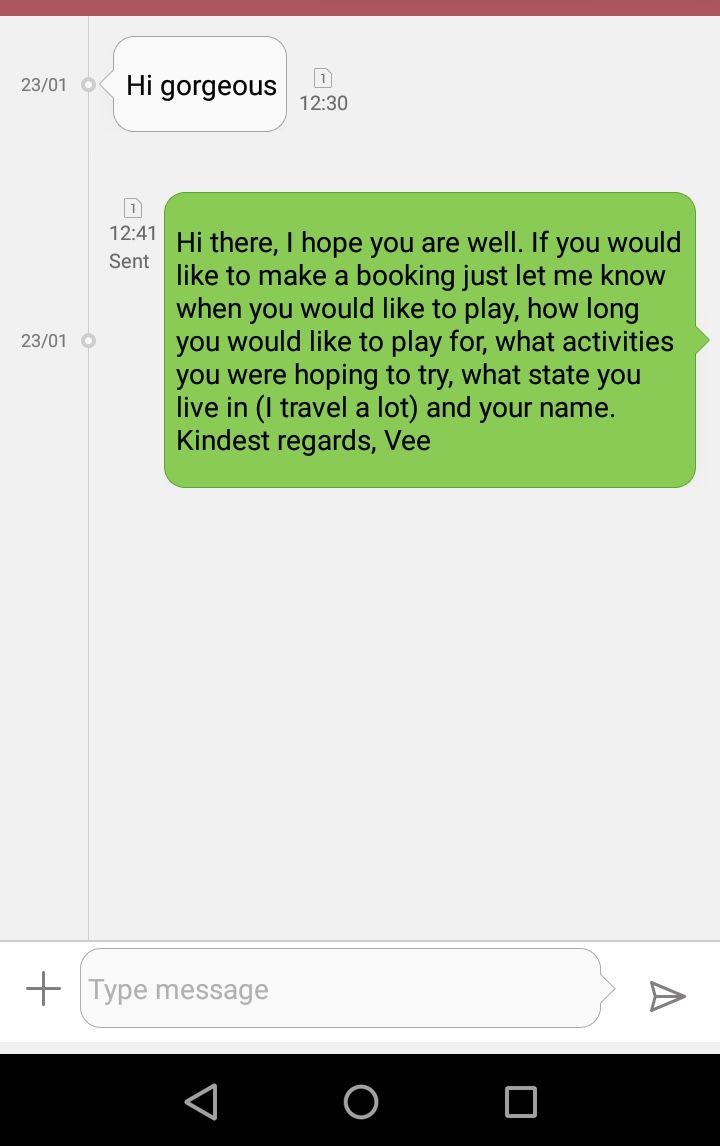The image size is (720, 1146).
Task: Send the message with the arrow icon
Action: [667, 995]
